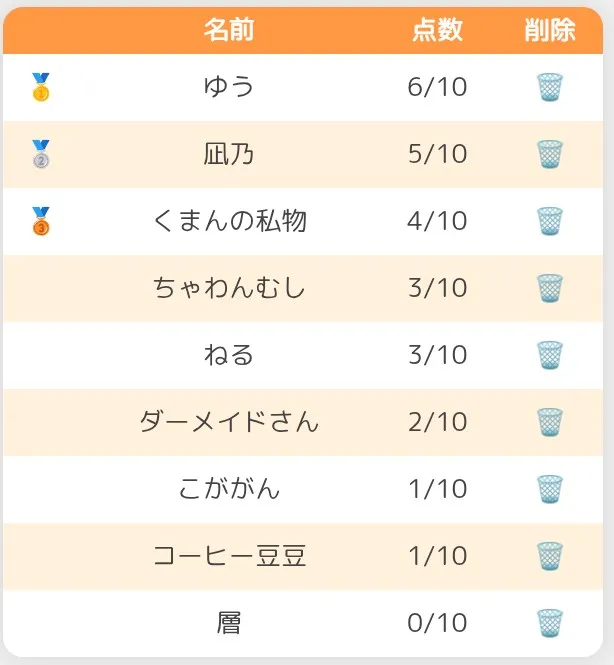Tap the trash can beside こががん
Viewport: 614px width, 665px height.
pyautogui.click(x=550, y=489)
